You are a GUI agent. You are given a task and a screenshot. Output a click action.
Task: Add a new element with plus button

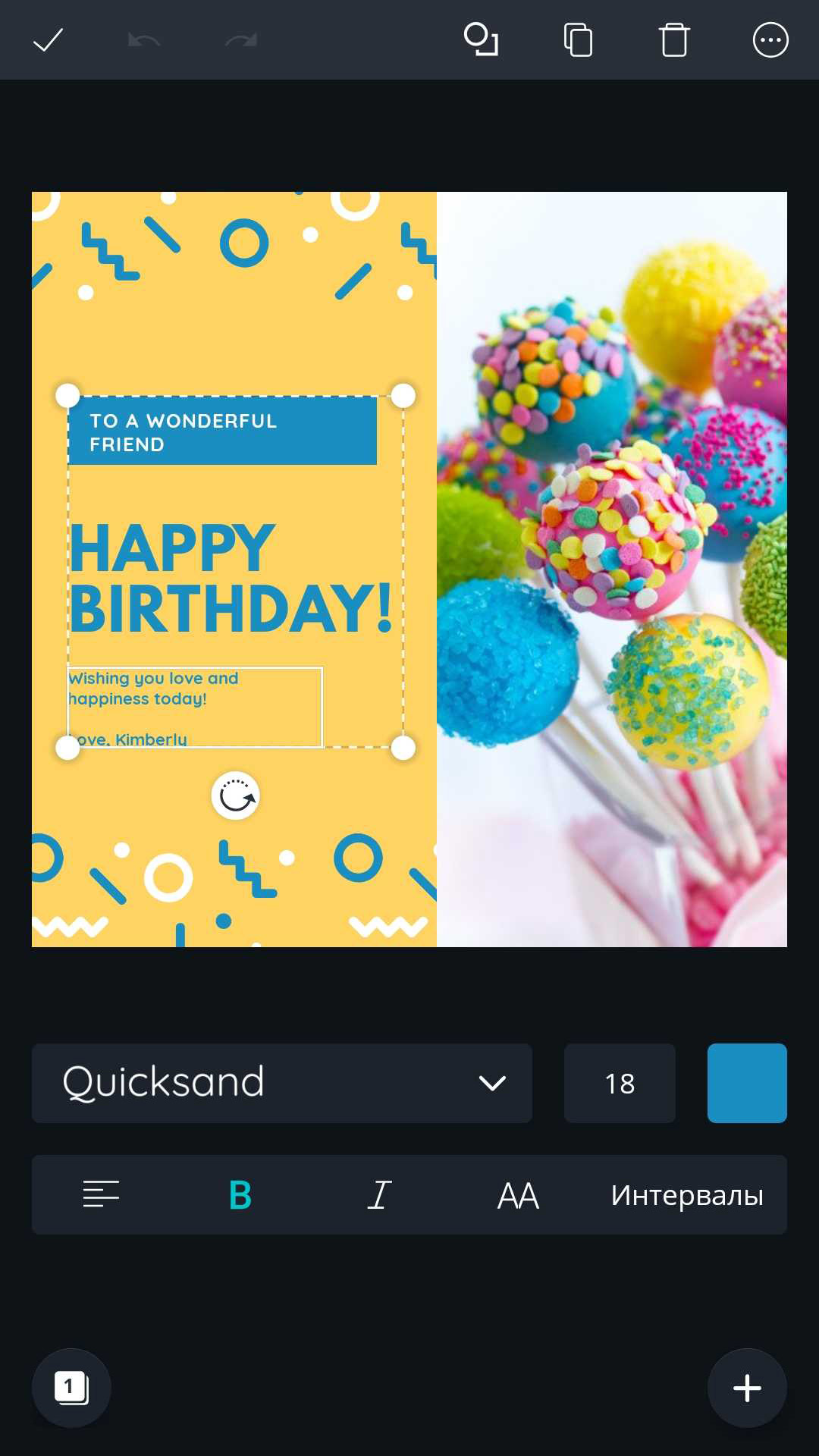tap(747, 1388)
